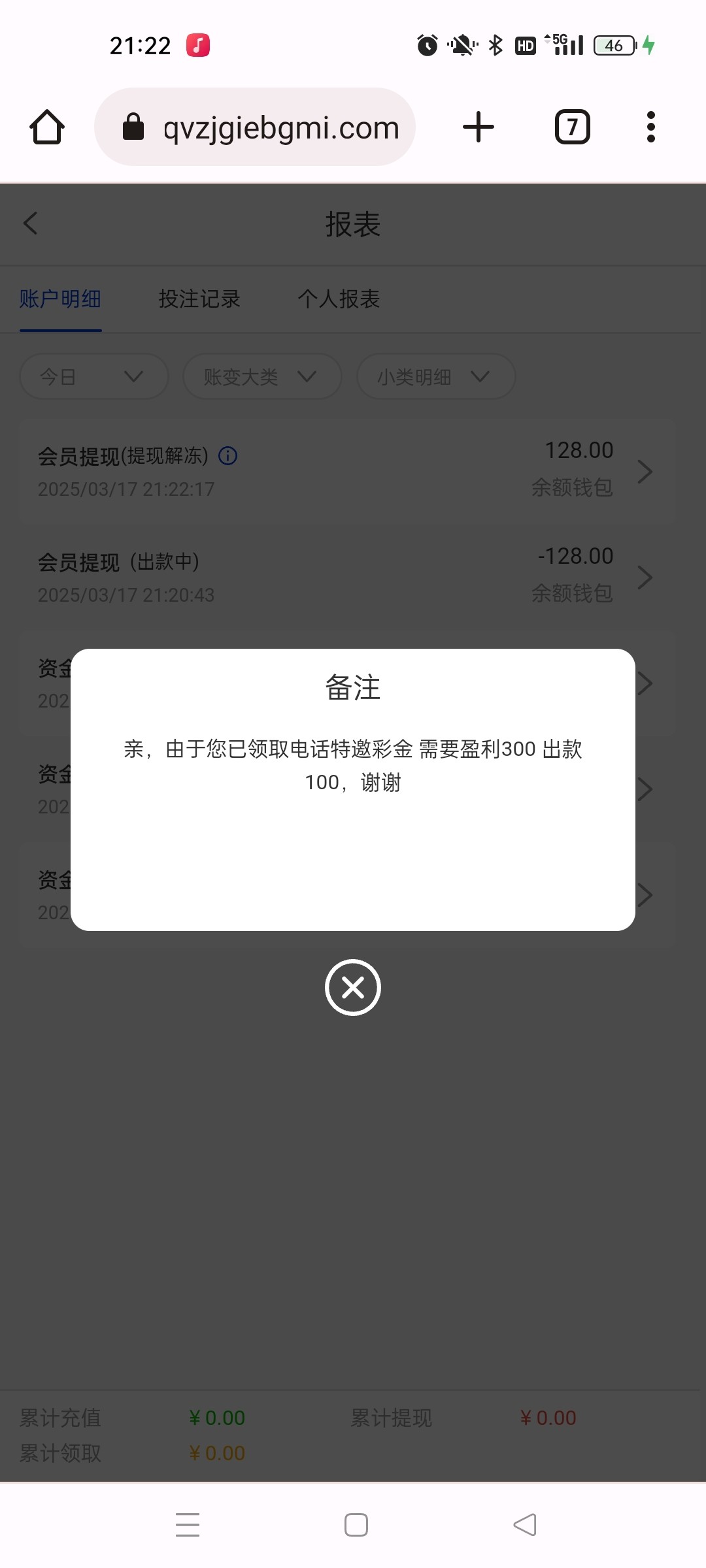The height and width of the screenshot is (1568, 706).
Task: Expand the 小类明细 filter dropdown
Action: [x=435, y=376]
